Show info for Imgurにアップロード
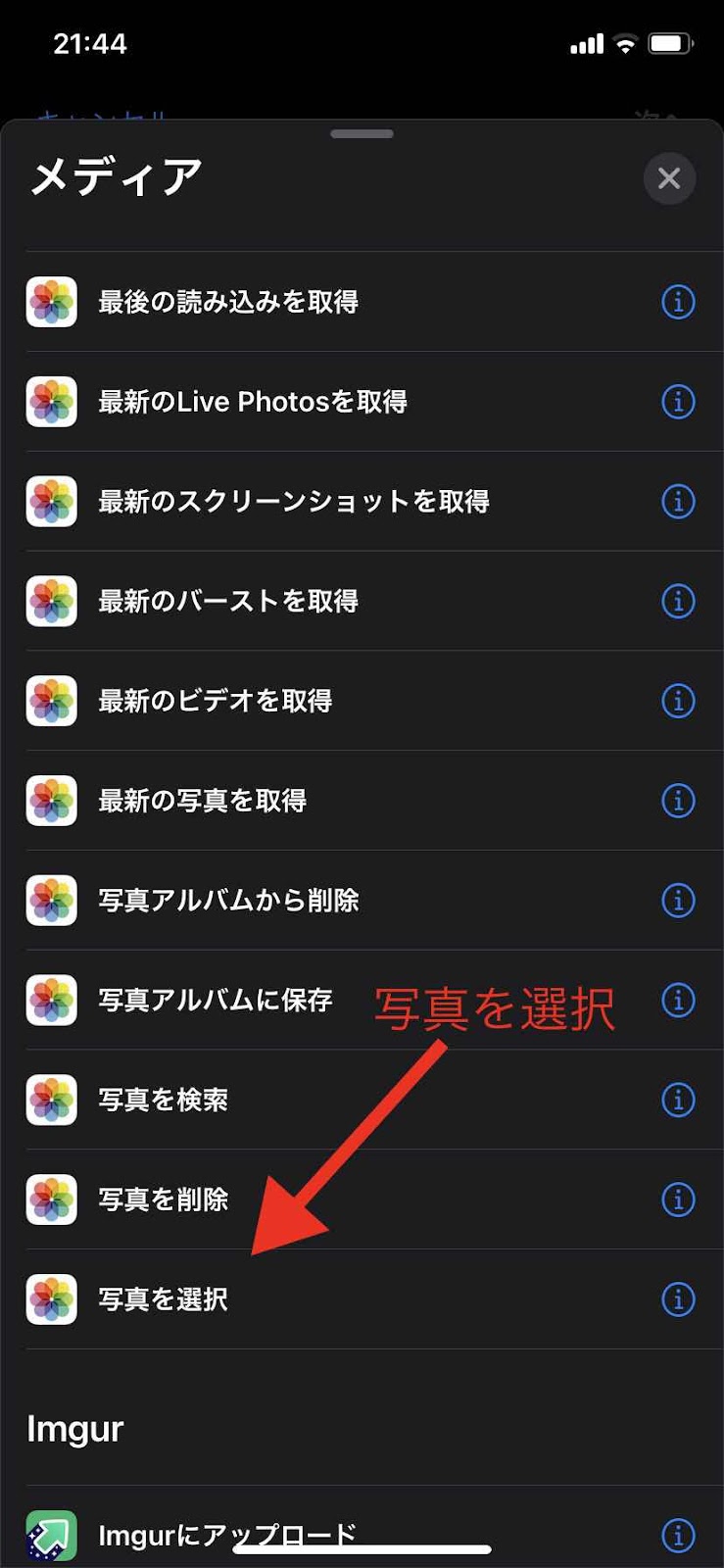 pyautogui.click(x=678, y=1535)
